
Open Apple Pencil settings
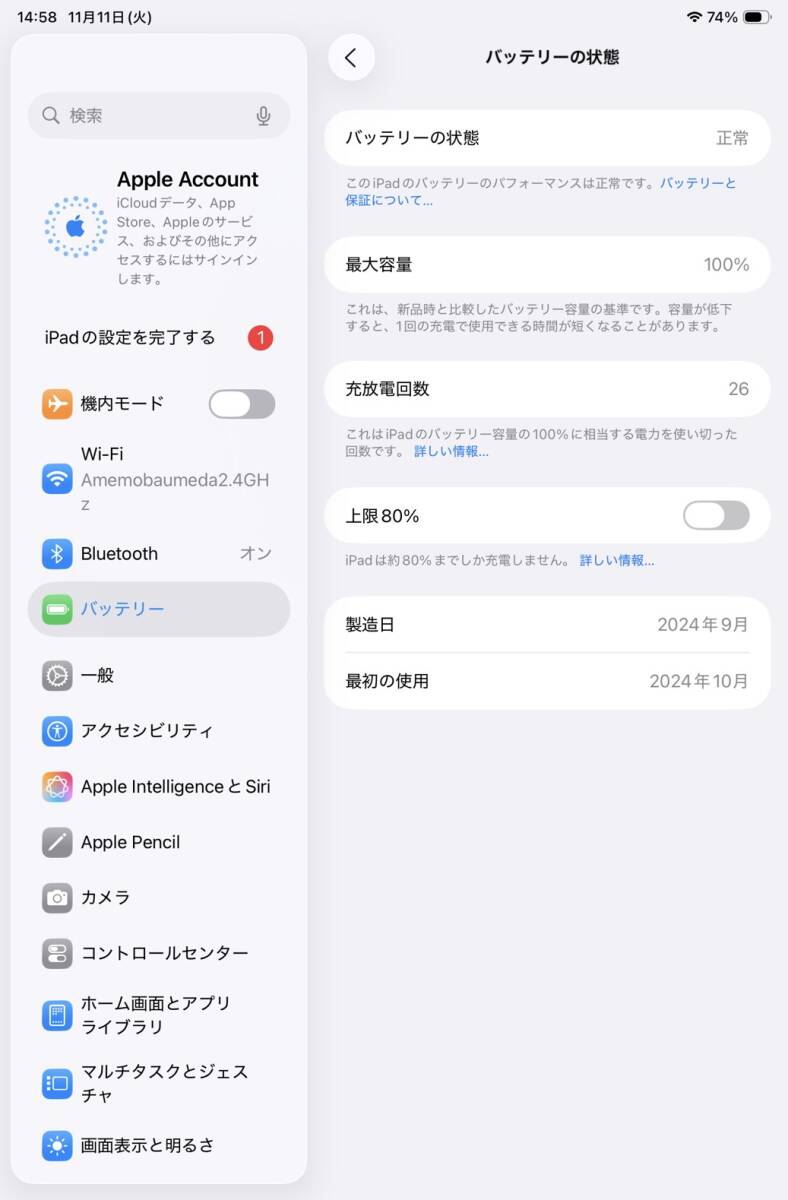pos(130,842)
